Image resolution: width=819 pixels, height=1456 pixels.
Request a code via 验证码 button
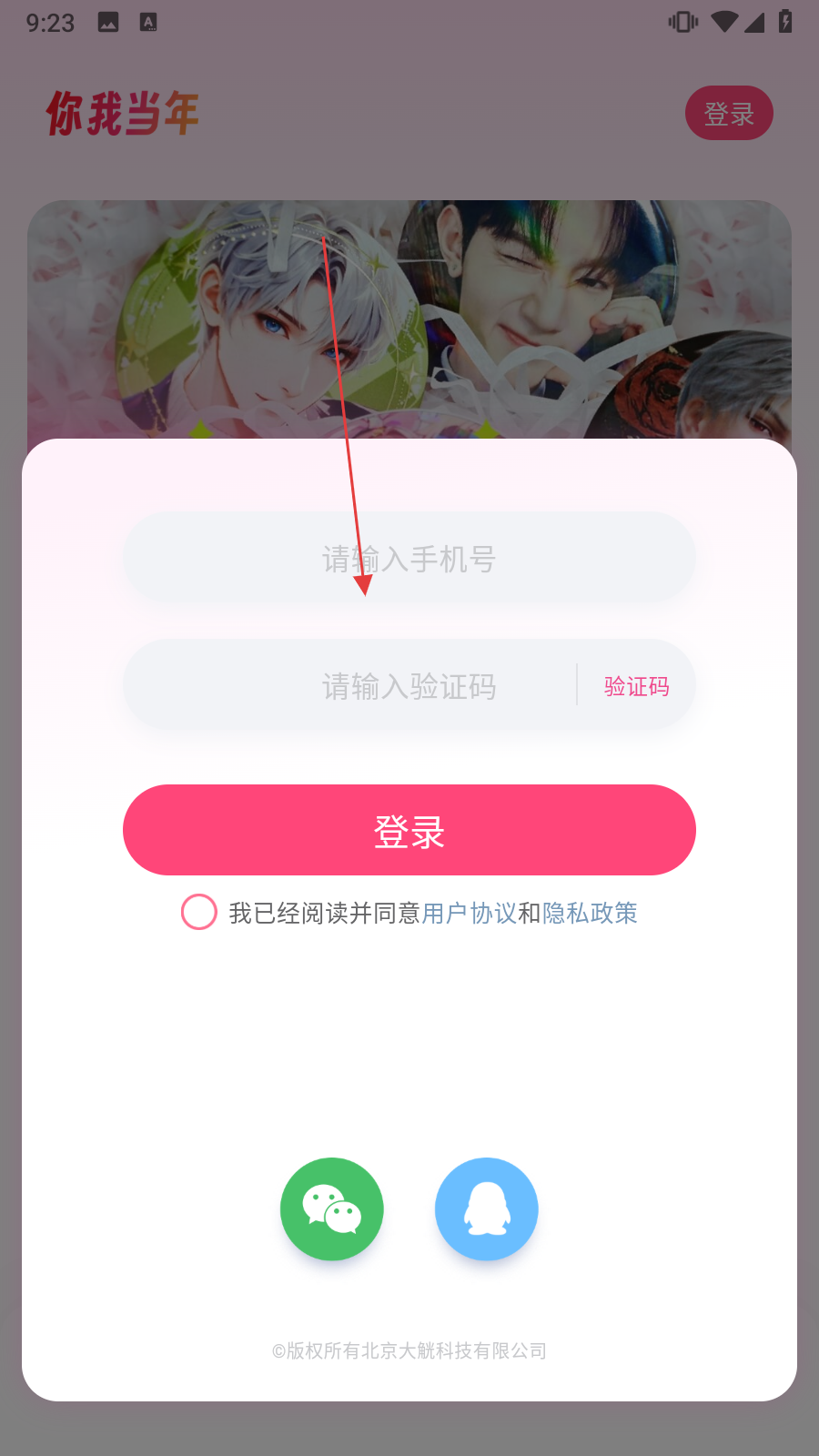coord(636,686)
